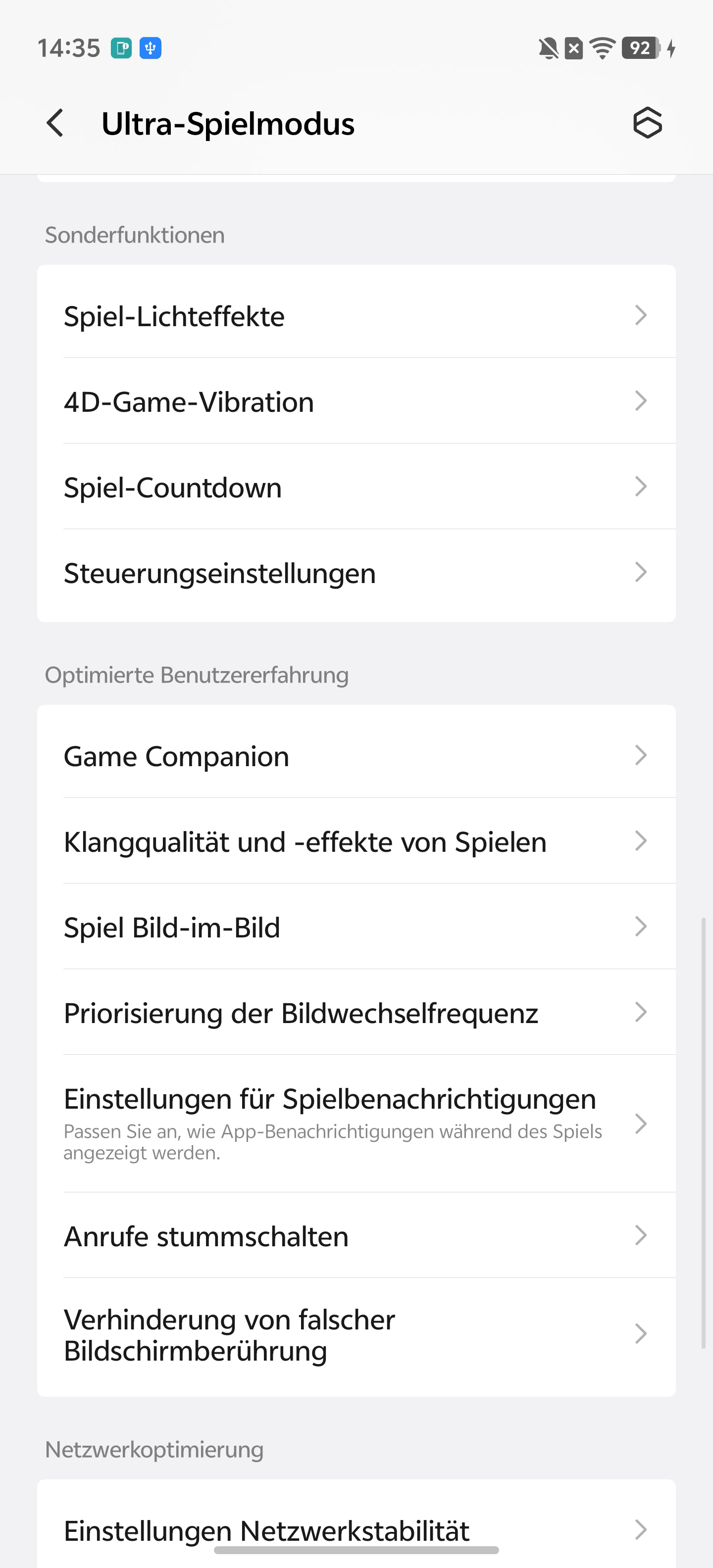Open Game Companion
This screenshot has width=713, height=1568.
356,756
